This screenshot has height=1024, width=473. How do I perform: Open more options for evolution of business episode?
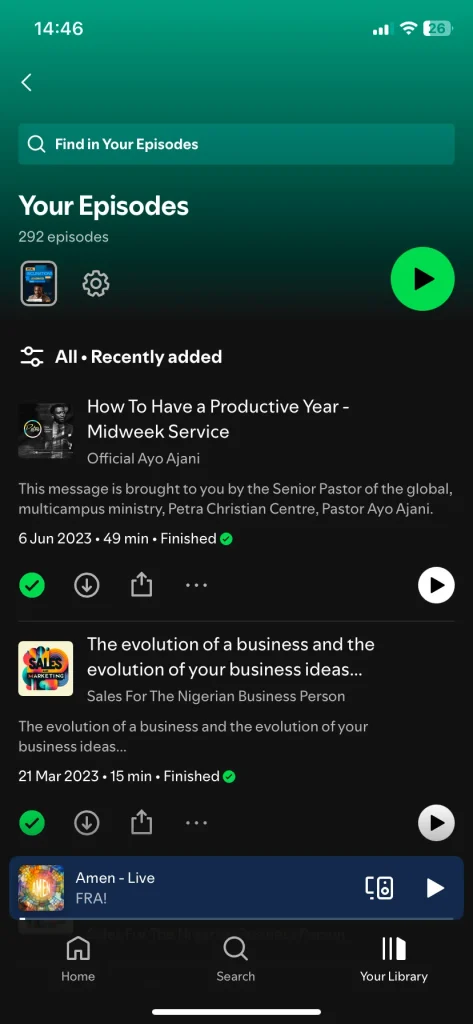[196, 823]
